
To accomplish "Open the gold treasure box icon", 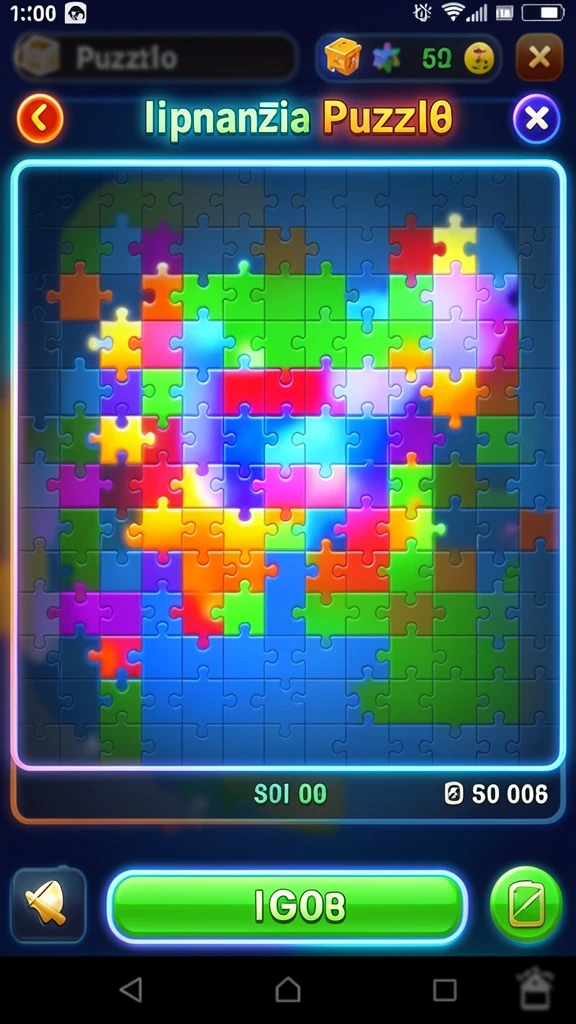I will [343, 58].
